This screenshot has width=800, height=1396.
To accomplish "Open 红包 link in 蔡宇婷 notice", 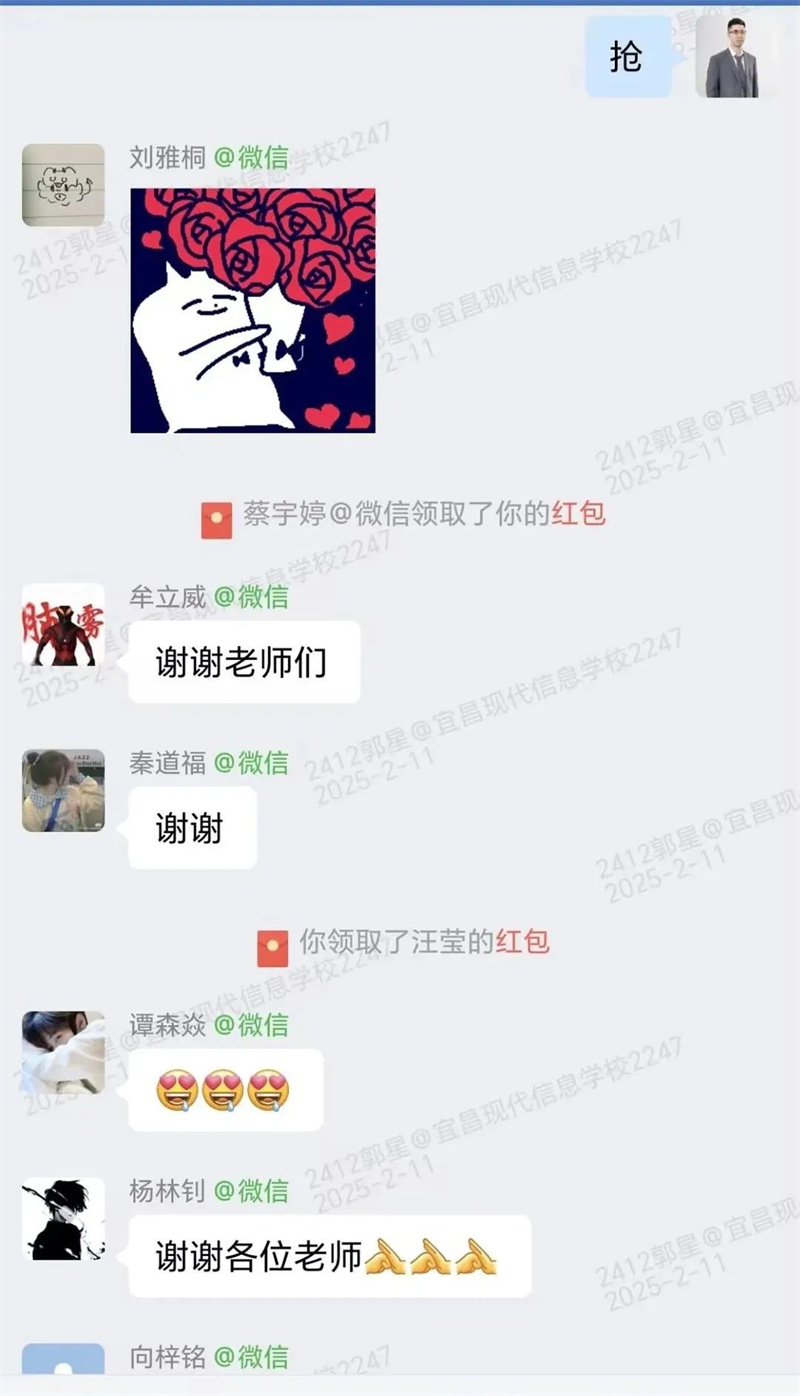I will click(578, 514).
